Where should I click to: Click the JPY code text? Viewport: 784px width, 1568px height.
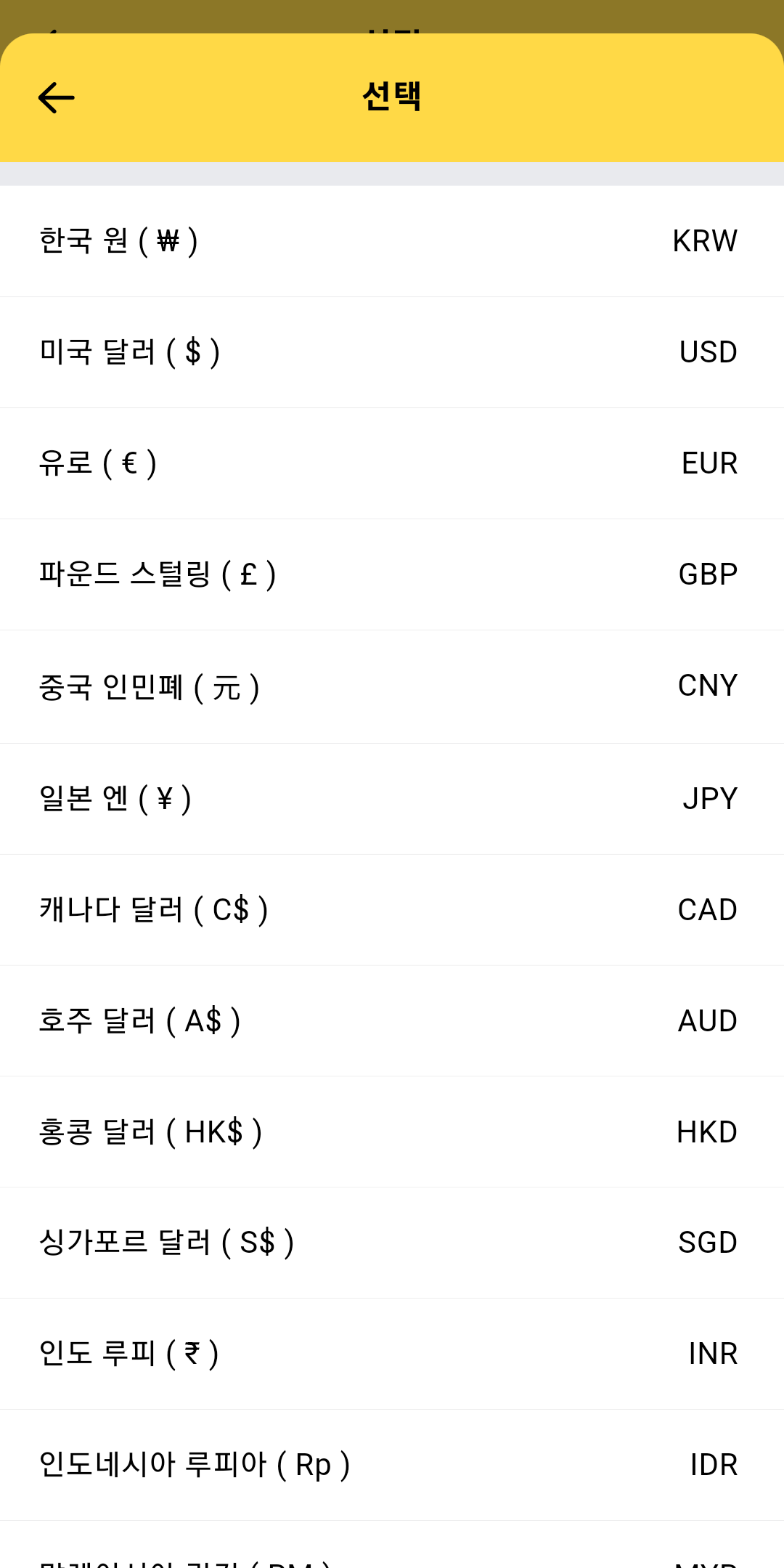point(710,797)
